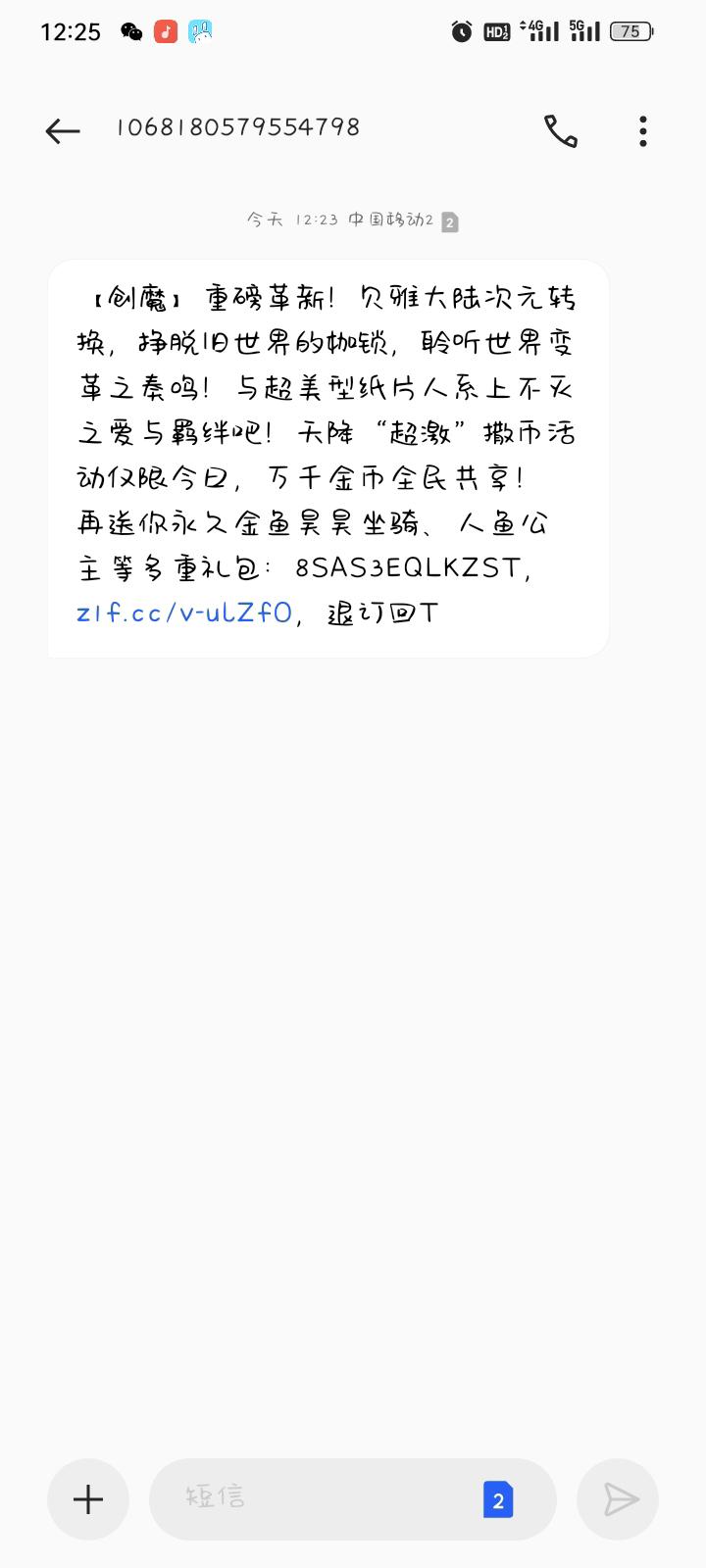Image resolution: width=706 pixels, height=1568 pixels.
Task: Send the message with the arrow
Action: click(x=618, y=1499)
